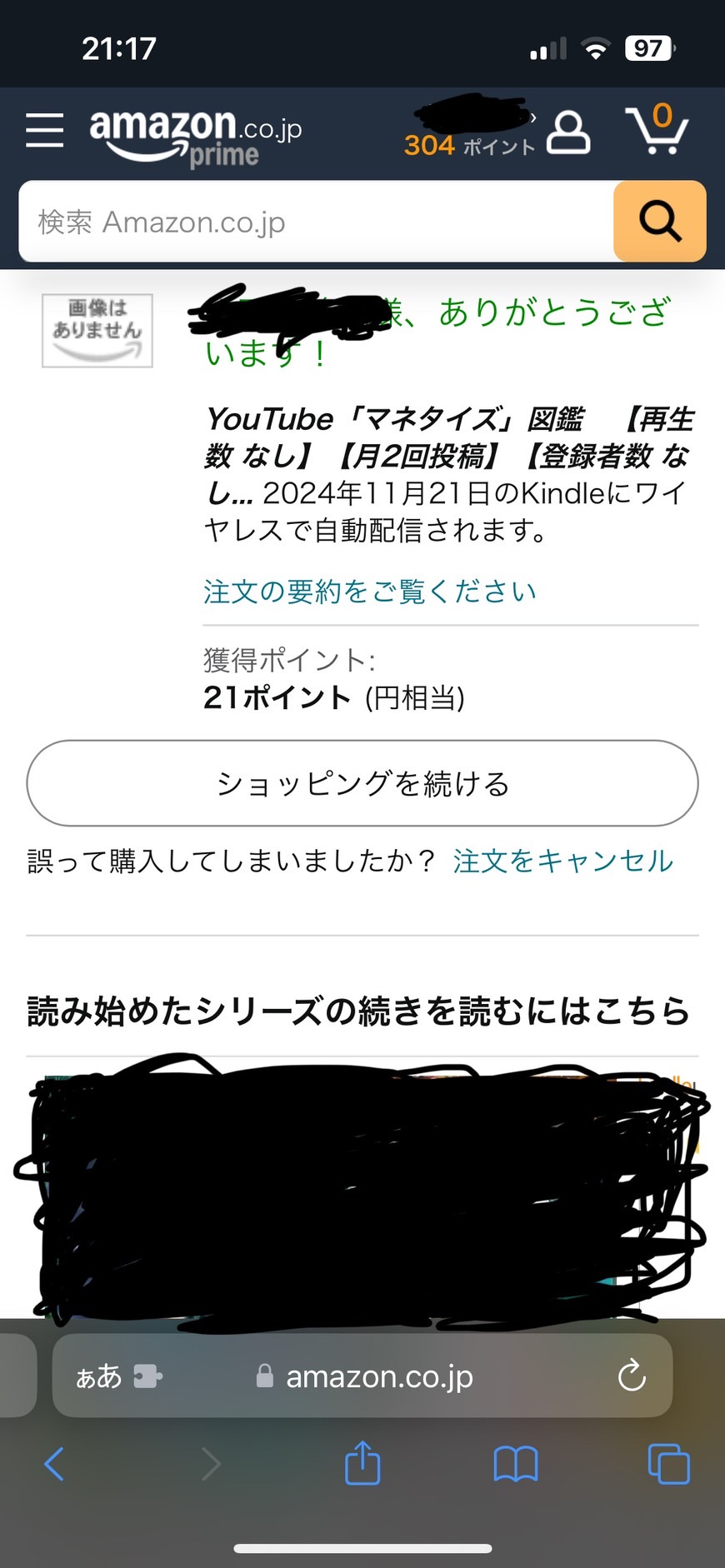This screenshot has width=725, height=1568.
Task: Go to the Amazon.co.jp home logo
Action: (x=196, y=137)
